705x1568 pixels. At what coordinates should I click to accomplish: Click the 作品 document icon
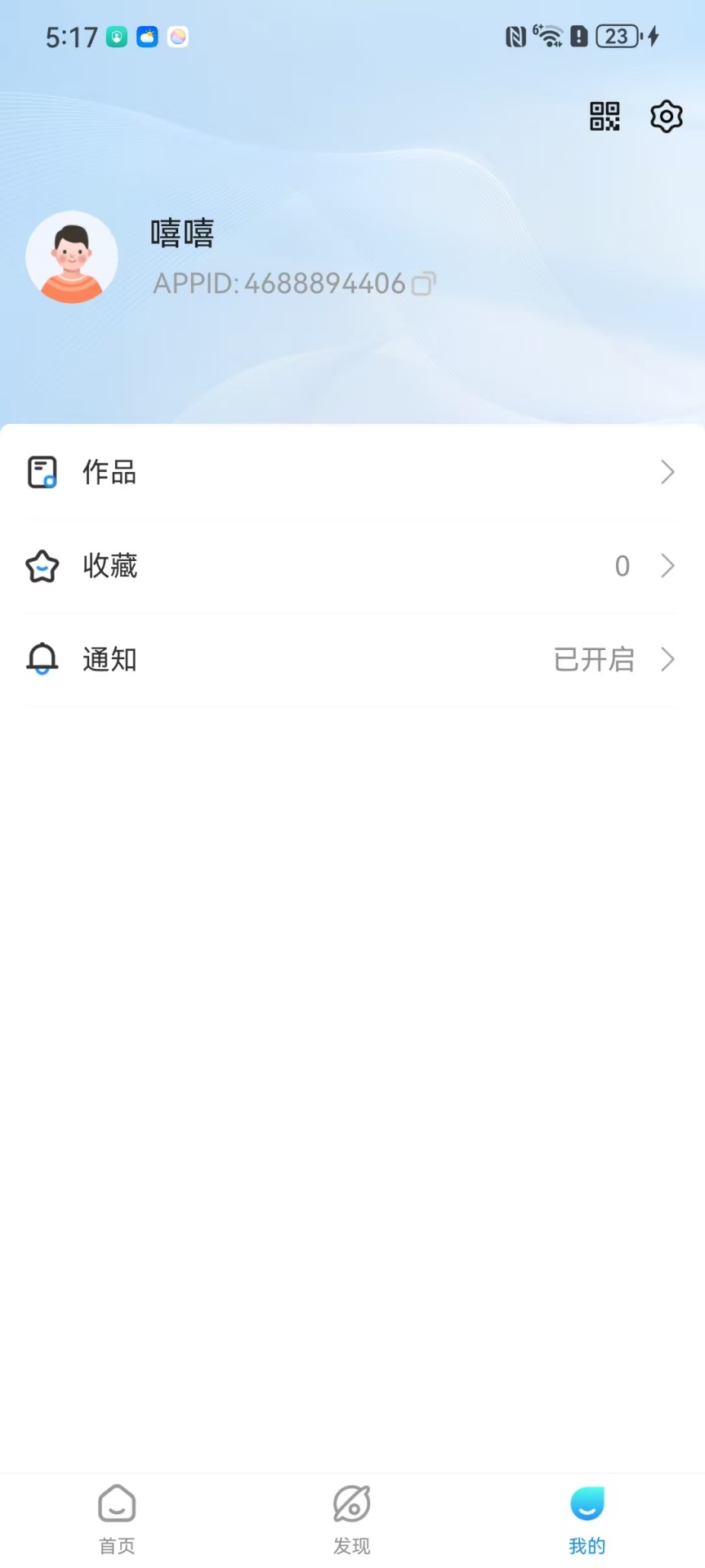point(42,472)
